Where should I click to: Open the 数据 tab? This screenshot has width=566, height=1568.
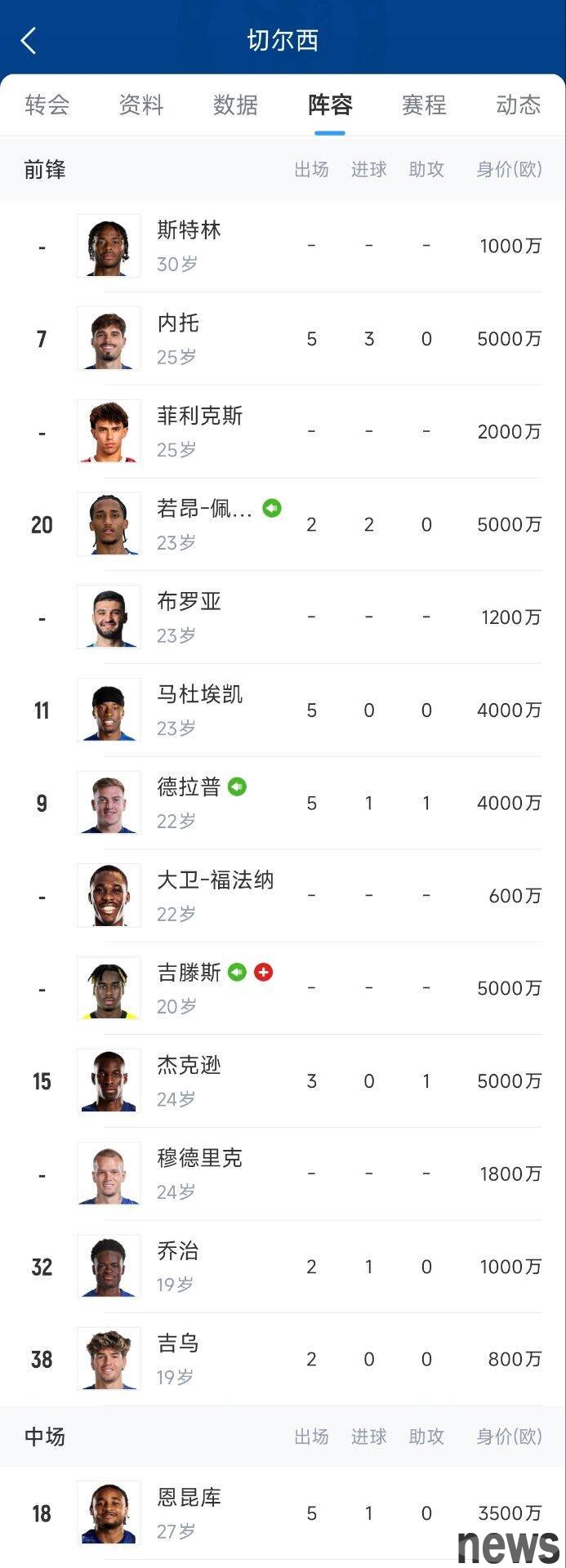235,105
